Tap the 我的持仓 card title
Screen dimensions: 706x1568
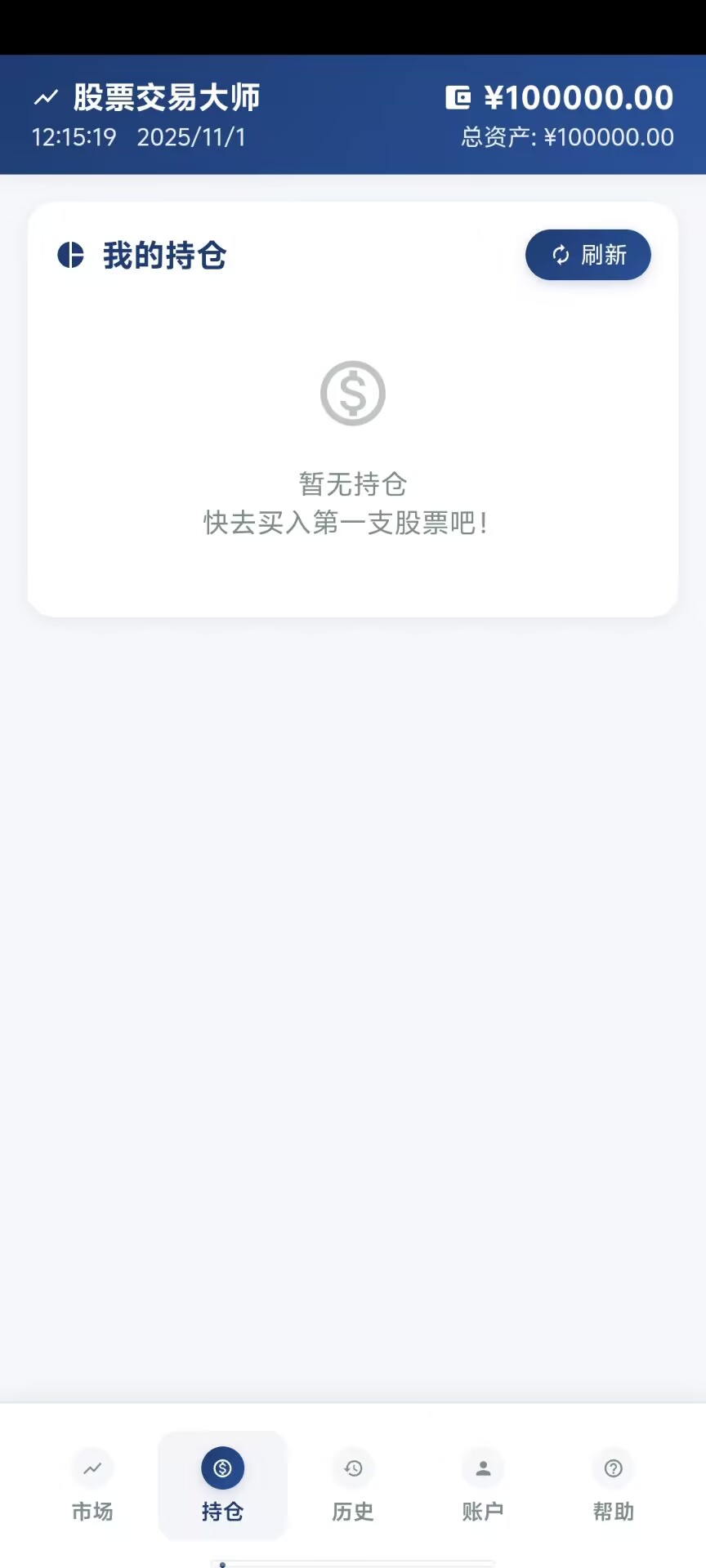pos(163,254)
